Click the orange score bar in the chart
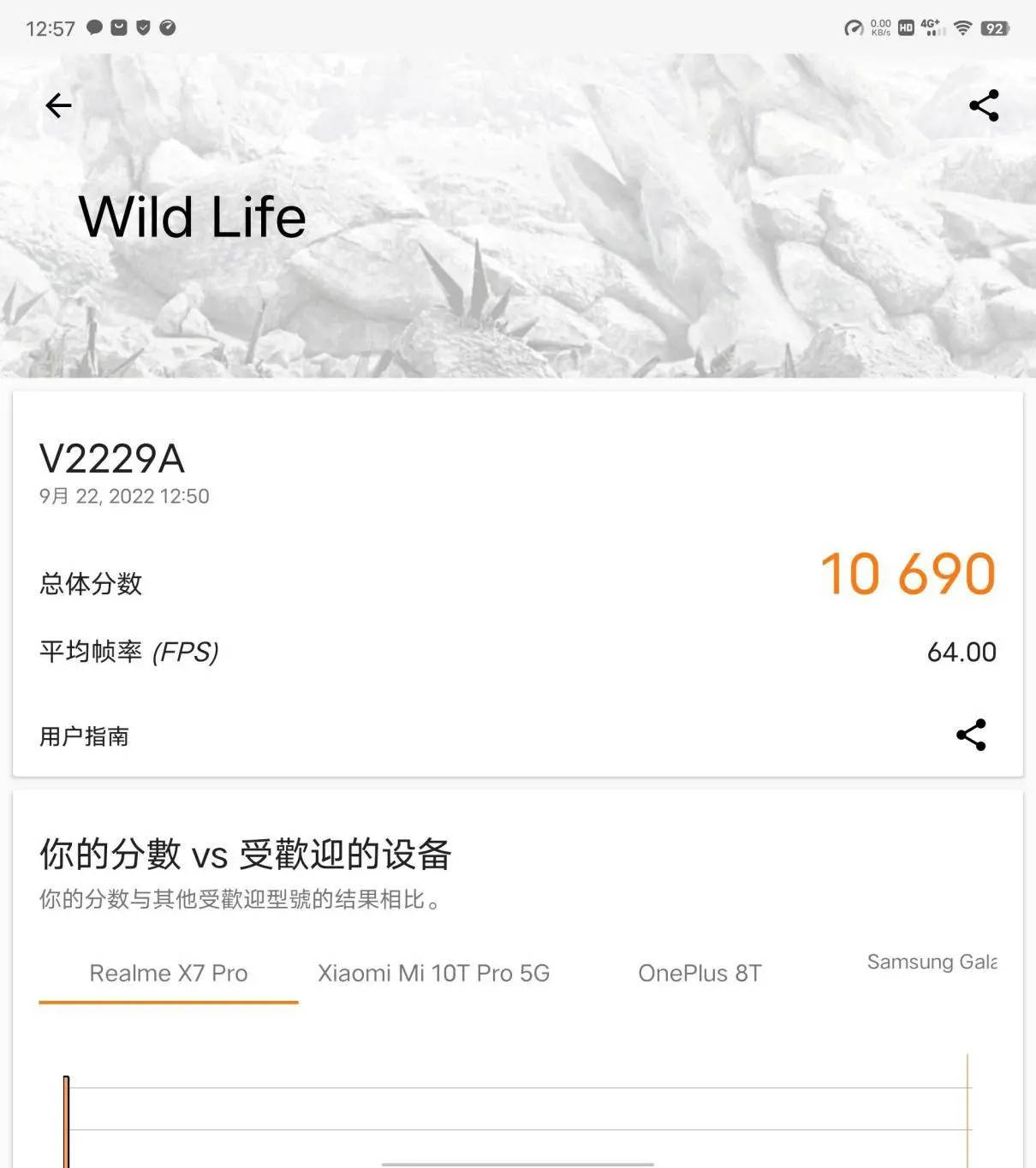 pyautogui.click(x=66, y=1130)
